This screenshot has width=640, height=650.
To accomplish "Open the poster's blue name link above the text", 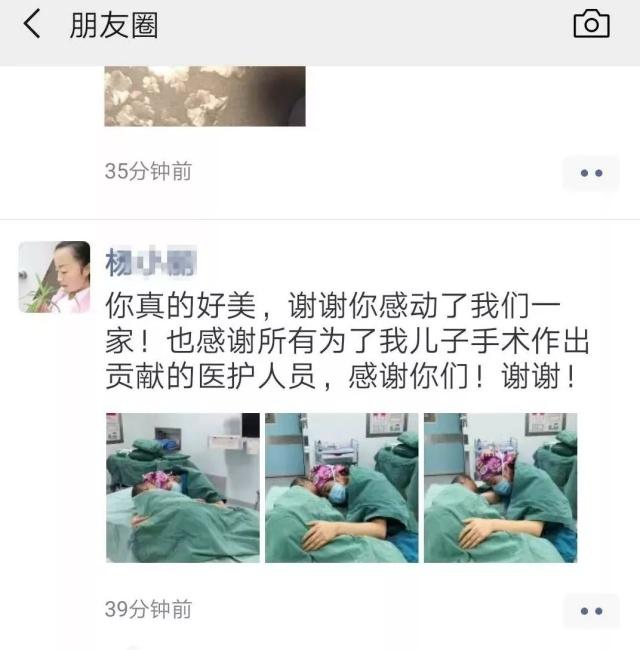I will pos(150,262).
